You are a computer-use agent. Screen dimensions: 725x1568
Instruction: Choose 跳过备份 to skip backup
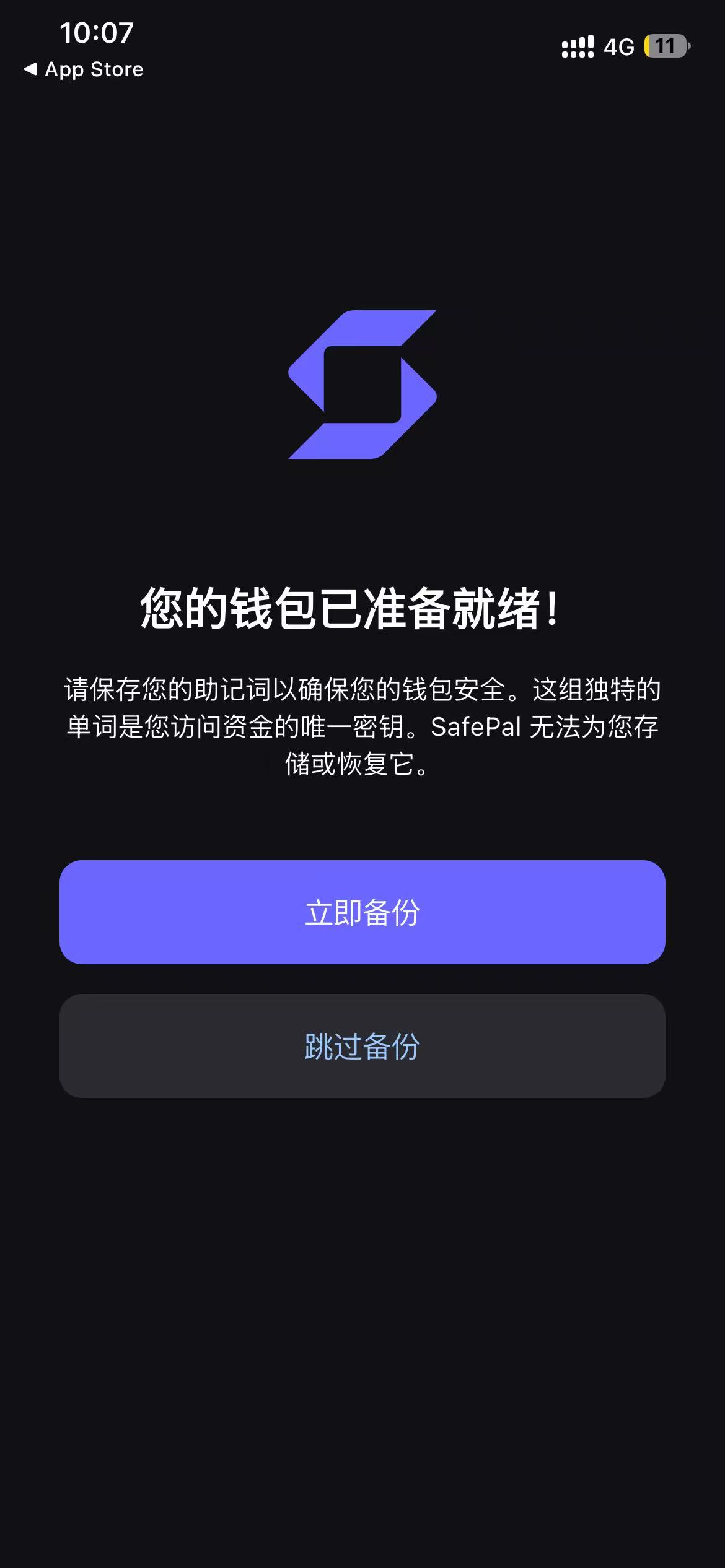pos(362,1046)
